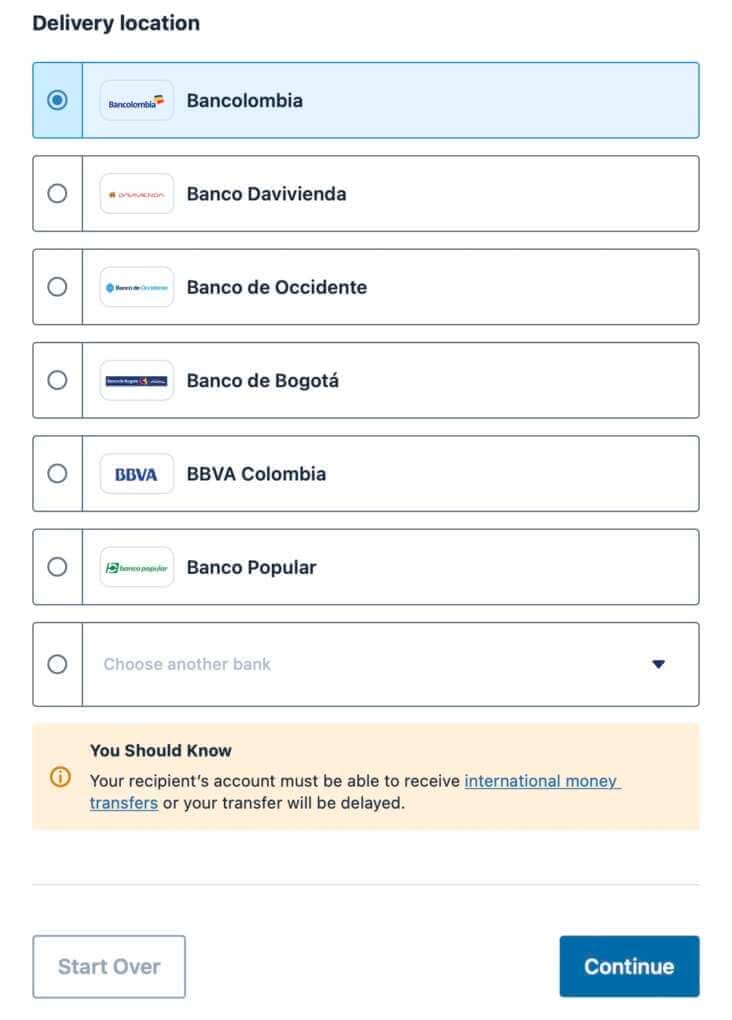Click the Bancolombia bank logo

(136, 100)
